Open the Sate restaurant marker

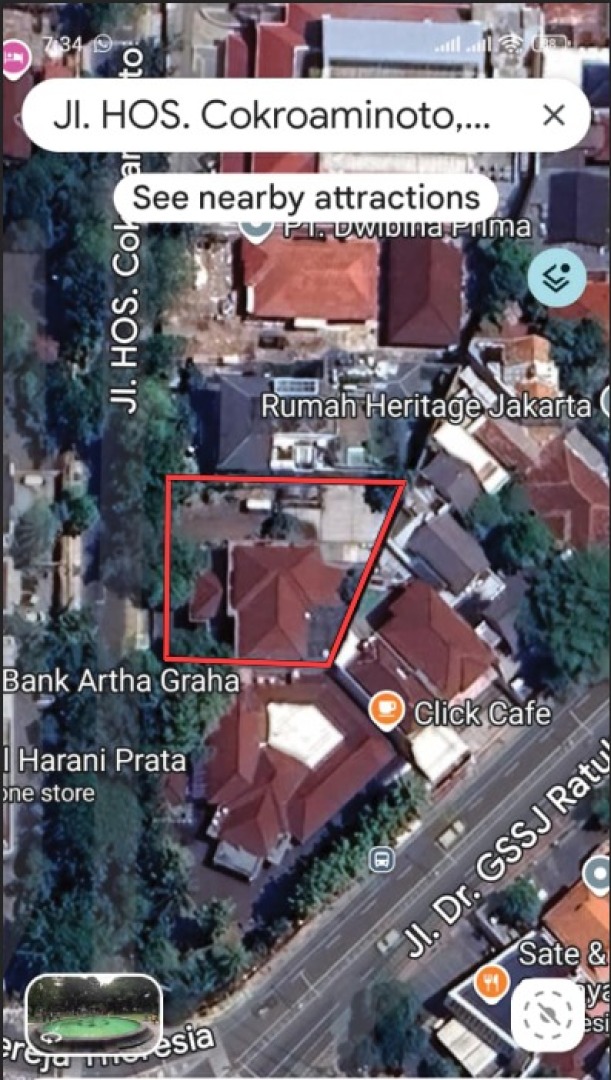pyautogui.click(x=490, y=978)
